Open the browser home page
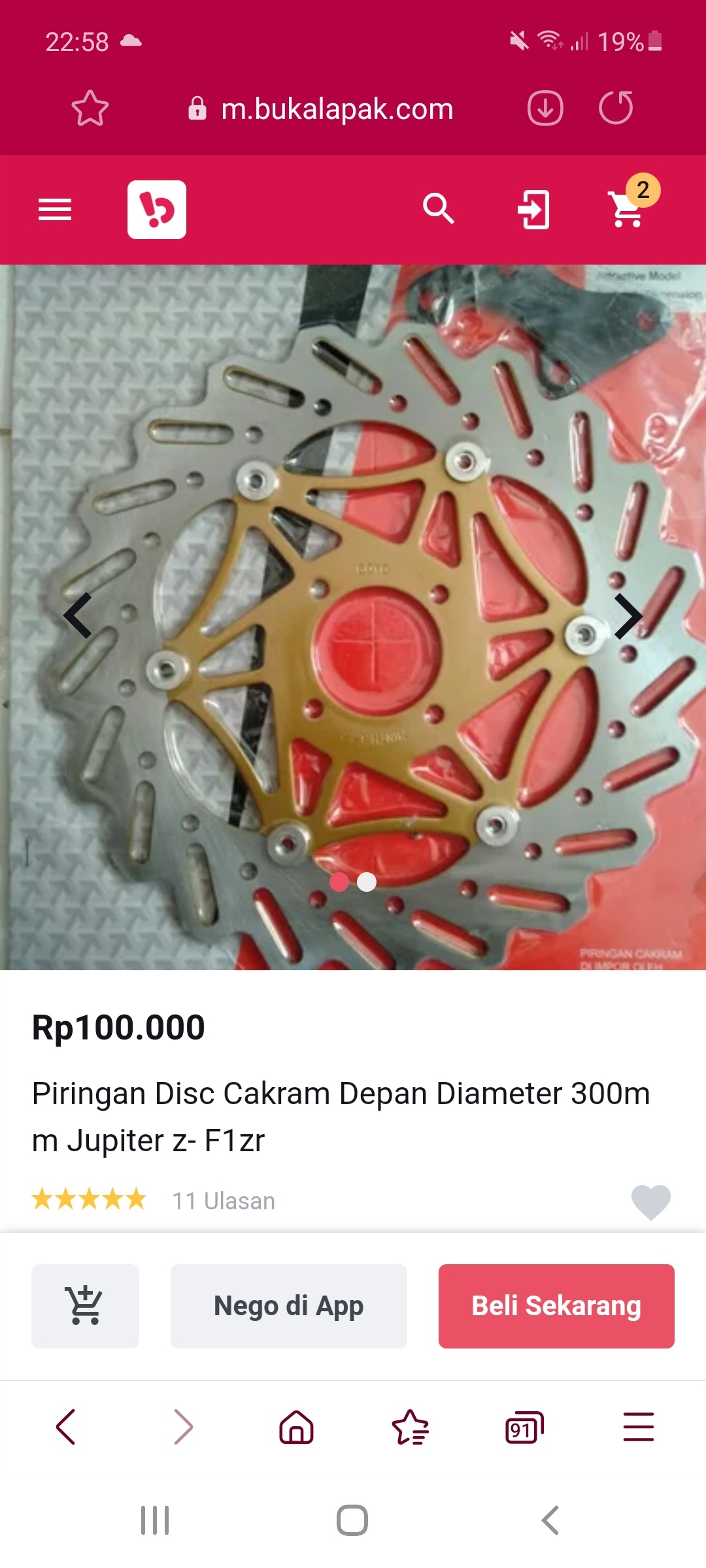This screenshot has height=1568, width=706. point(296,1426)
